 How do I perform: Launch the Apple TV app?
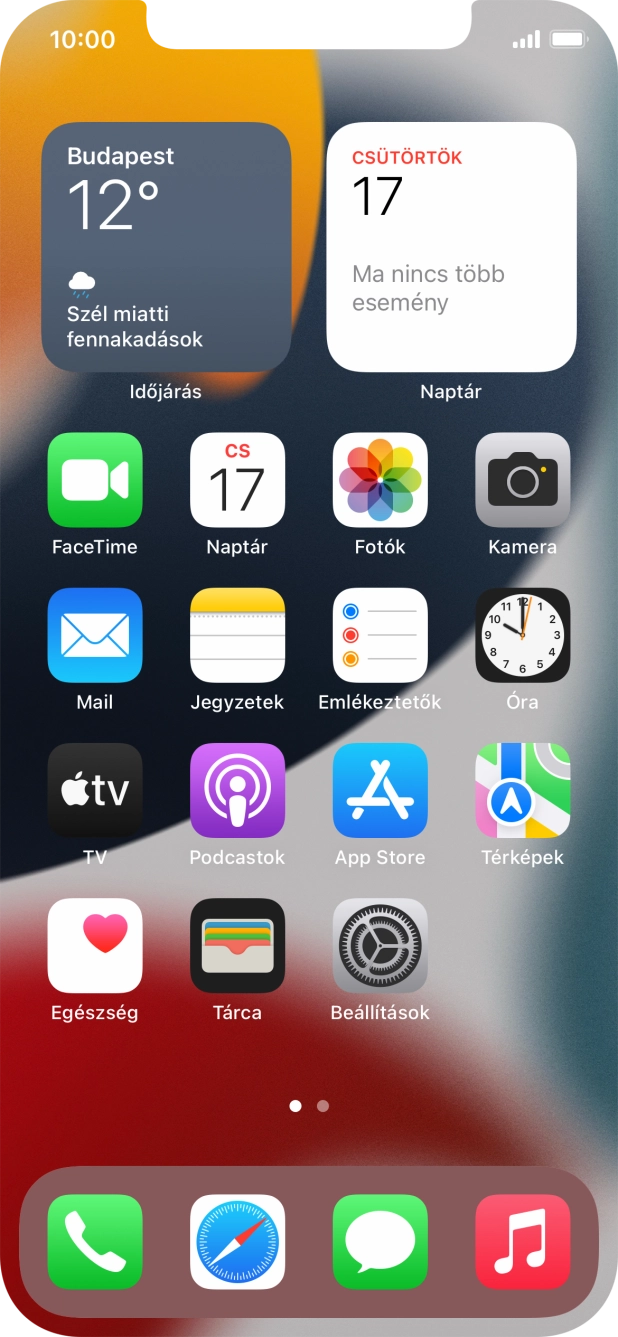point(95,790)
